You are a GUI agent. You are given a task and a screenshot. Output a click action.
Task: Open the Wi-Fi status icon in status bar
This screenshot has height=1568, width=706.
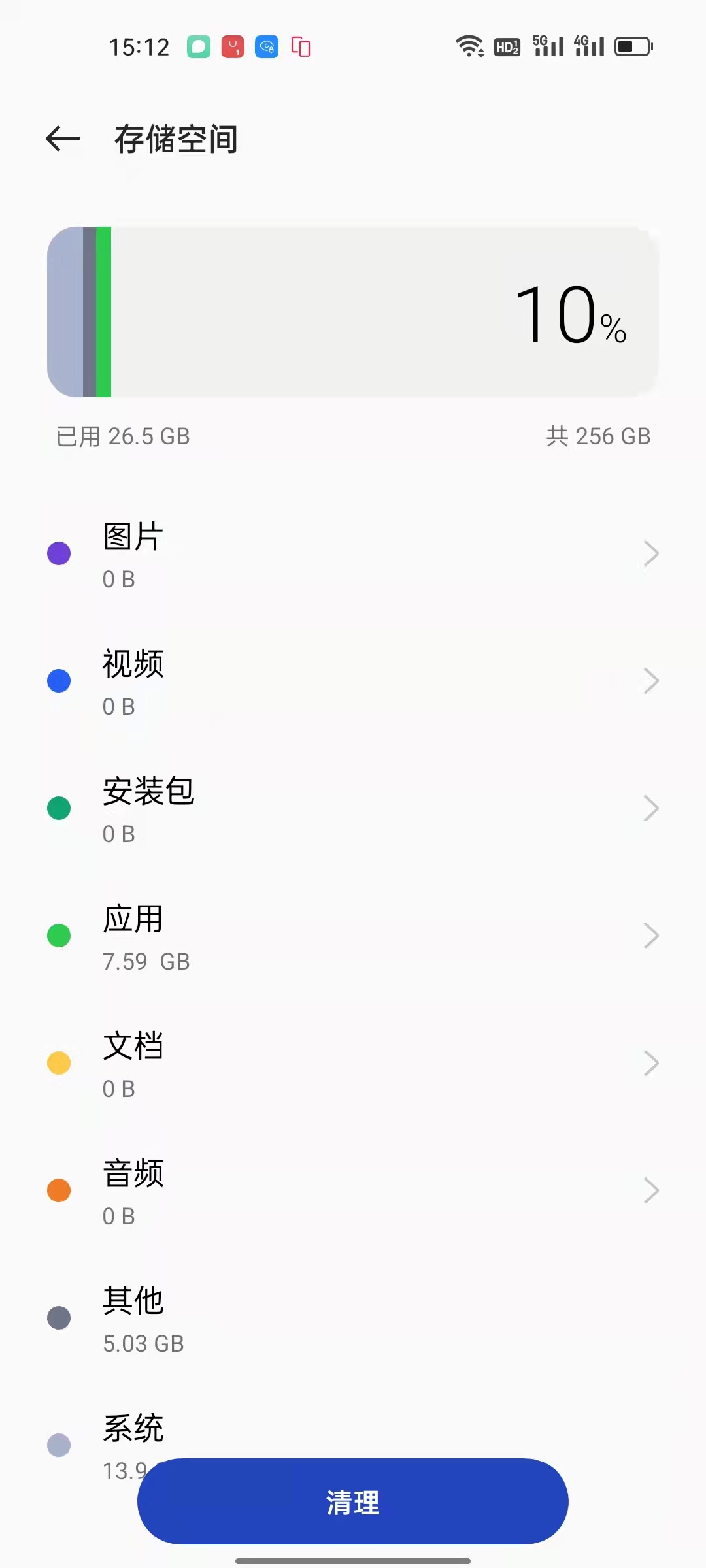(x=469, y=45)
